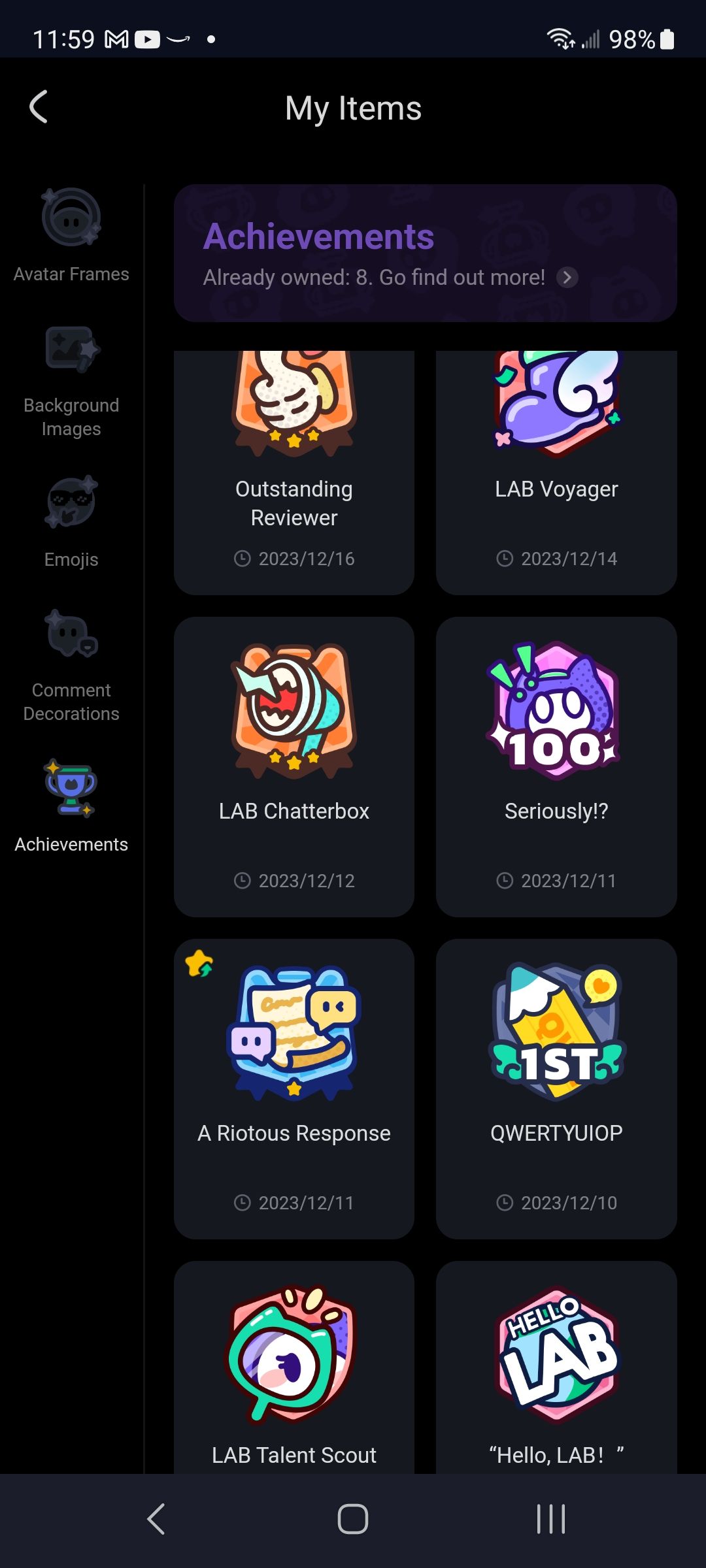Select the Achievements trophy icon
The image size is (706, 1568).
point(71,791)
